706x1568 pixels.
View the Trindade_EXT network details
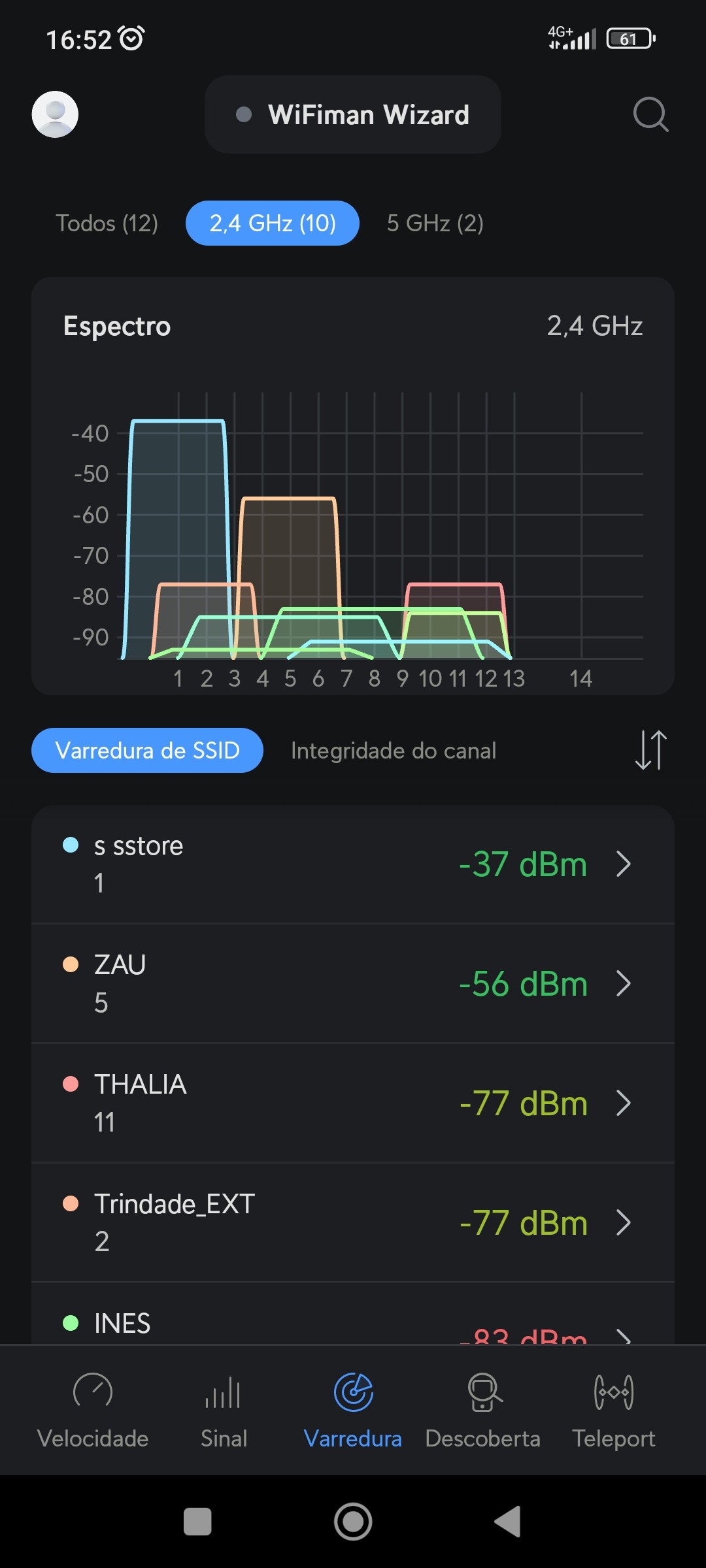click(353, 1222)
